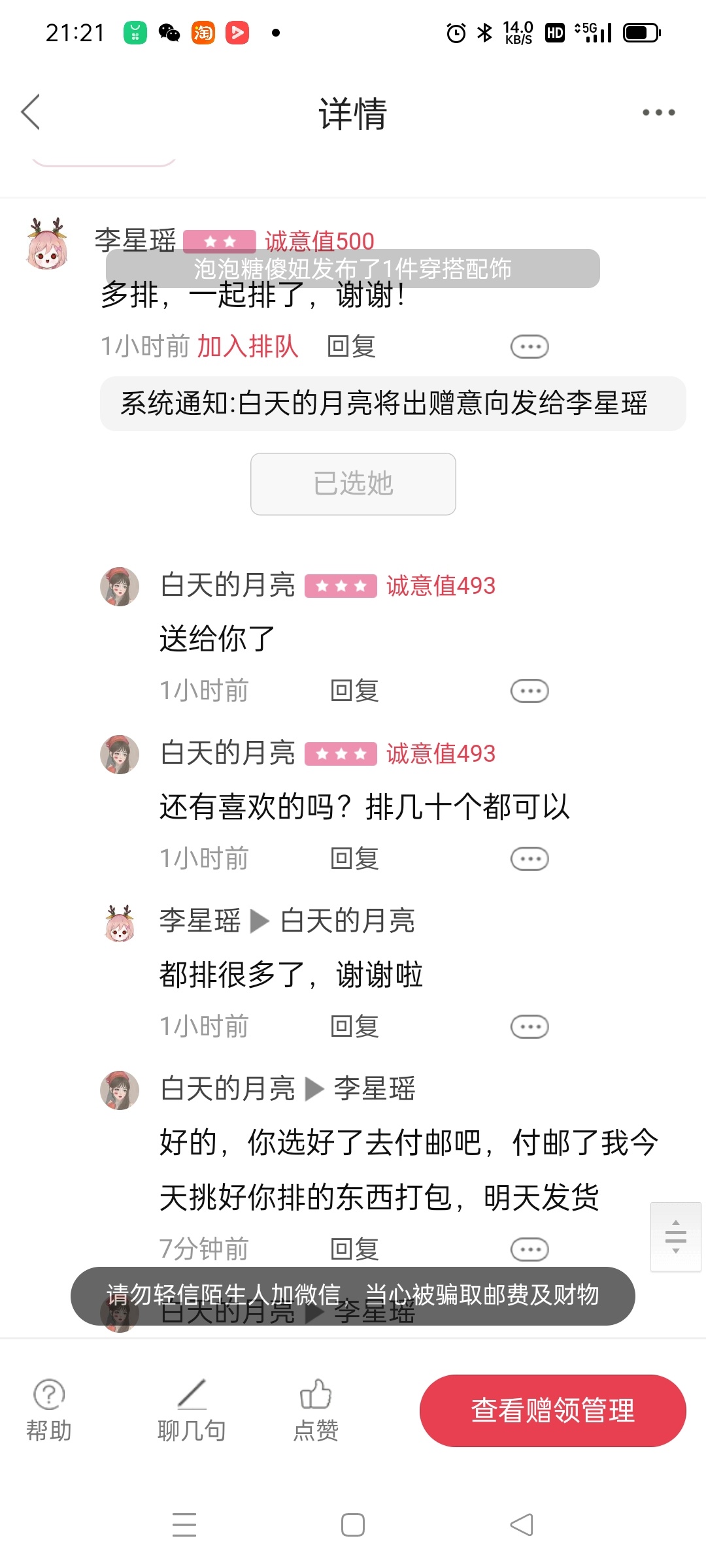Go back from the 详情 page

click(31, 112)
